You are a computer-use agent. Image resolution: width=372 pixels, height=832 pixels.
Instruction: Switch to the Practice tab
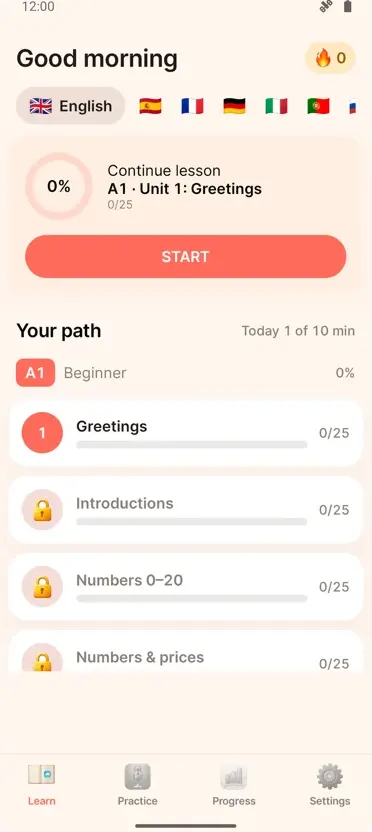click(137, 785)
